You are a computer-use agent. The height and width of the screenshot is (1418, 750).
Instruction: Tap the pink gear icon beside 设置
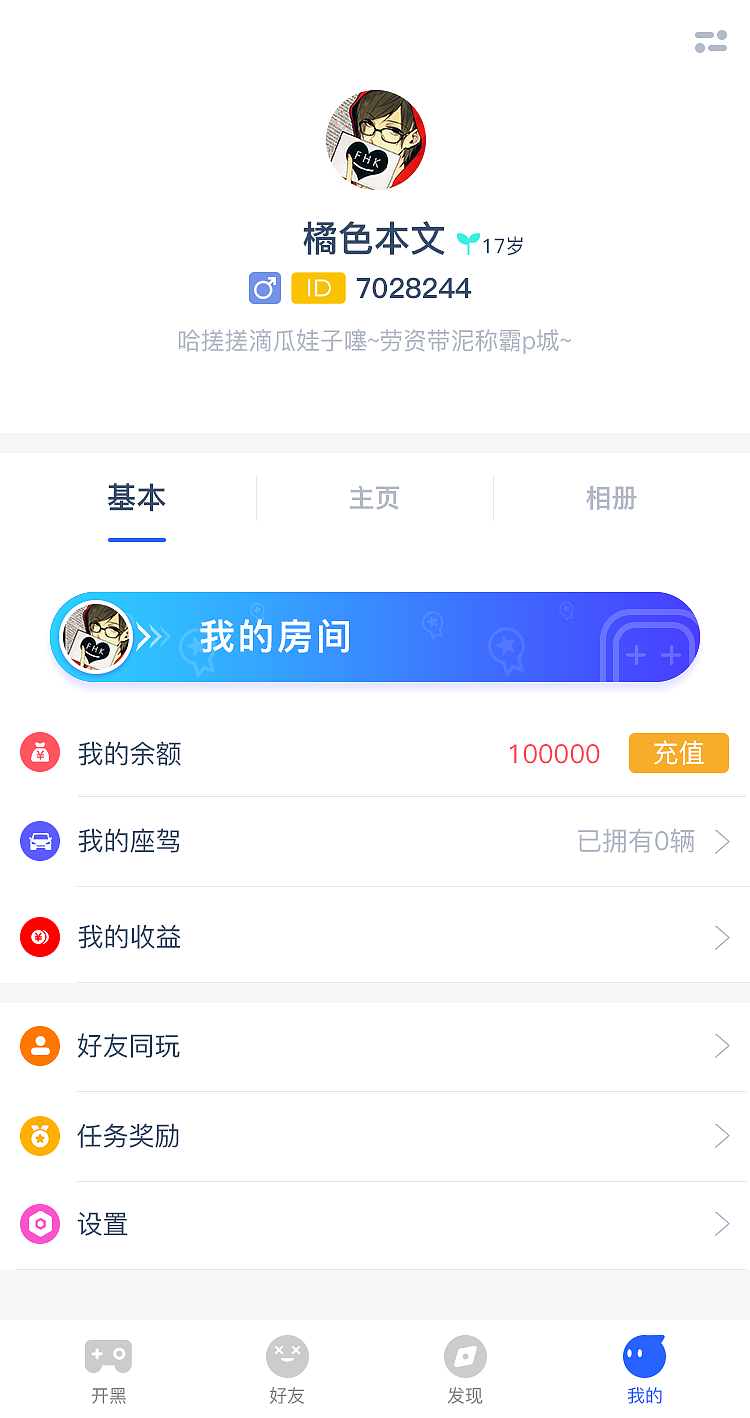[x=39, y=1224]
